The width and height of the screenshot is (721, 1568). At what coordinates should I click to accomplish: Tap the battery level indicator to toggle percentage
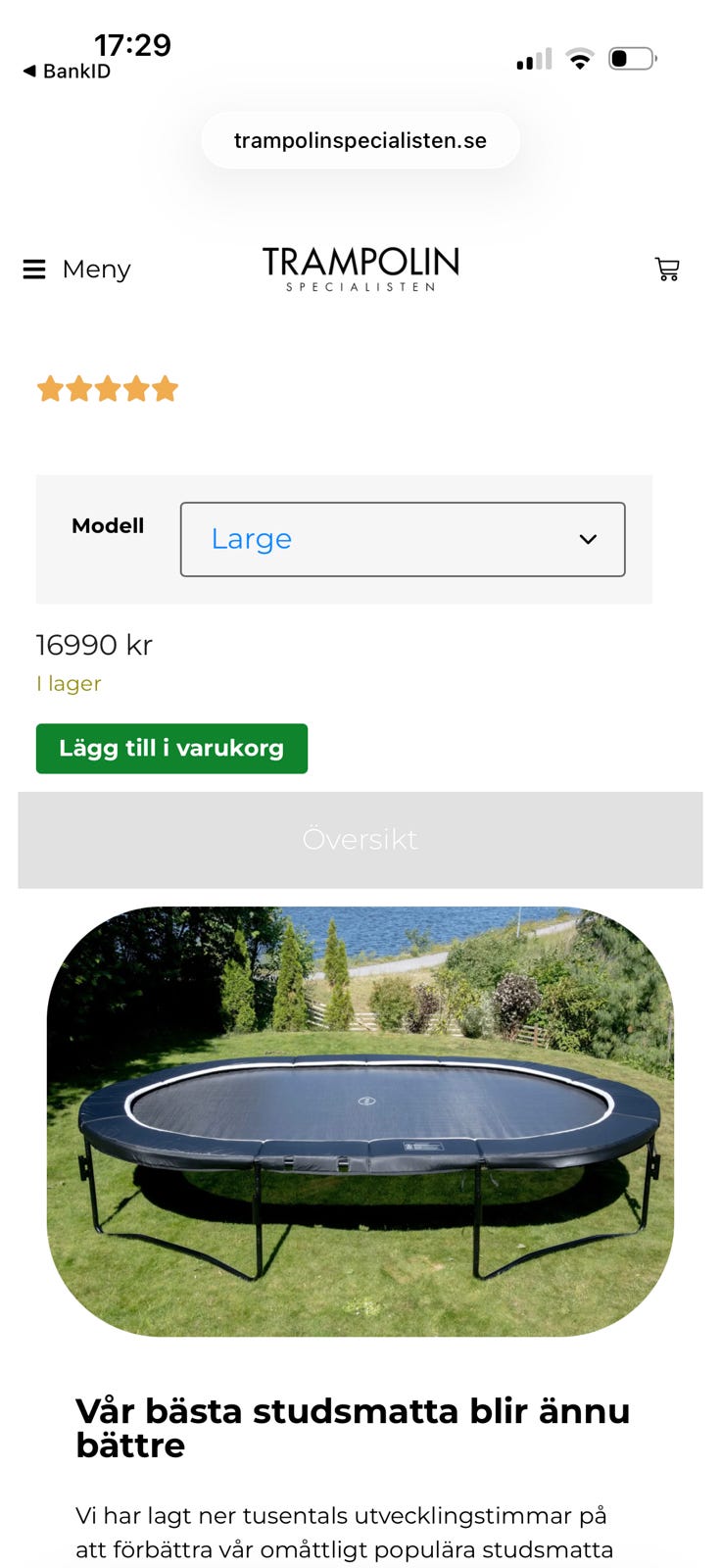[x=632, y=58]
